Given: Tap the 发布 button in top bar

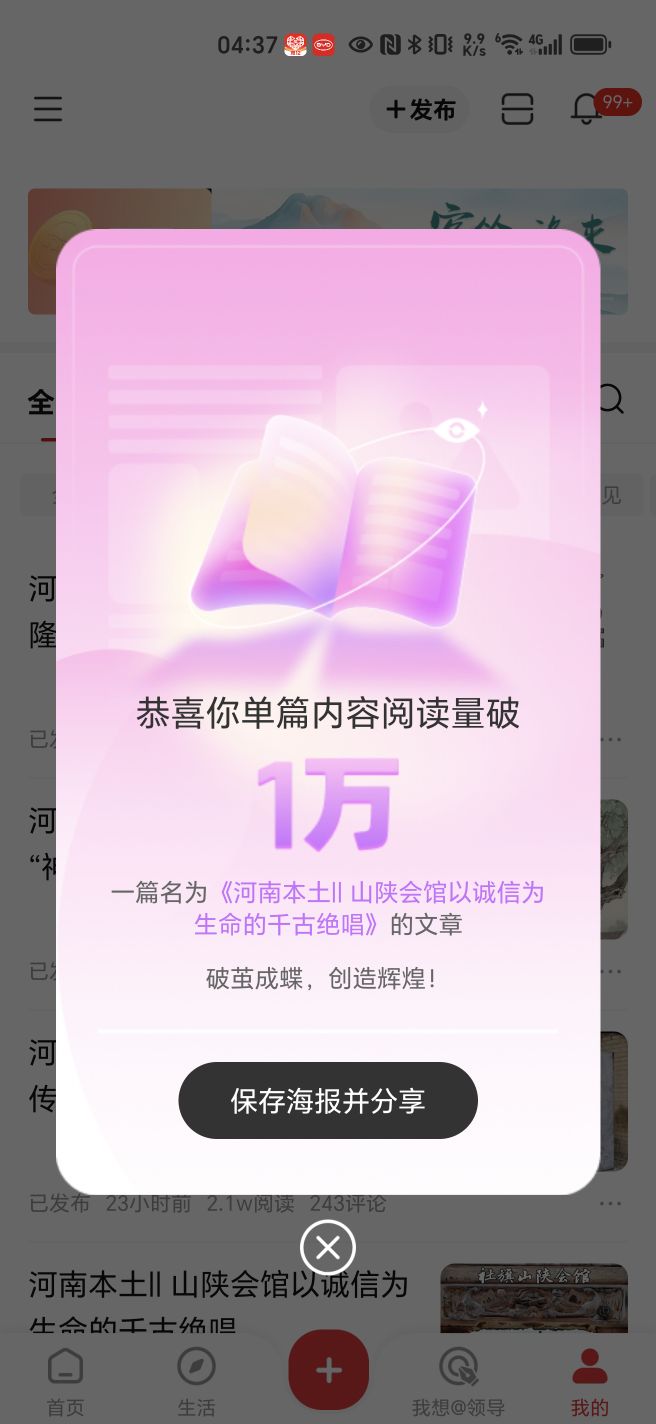Looking at the screenshot, I should pyautogui.click(x=421, y=109).
